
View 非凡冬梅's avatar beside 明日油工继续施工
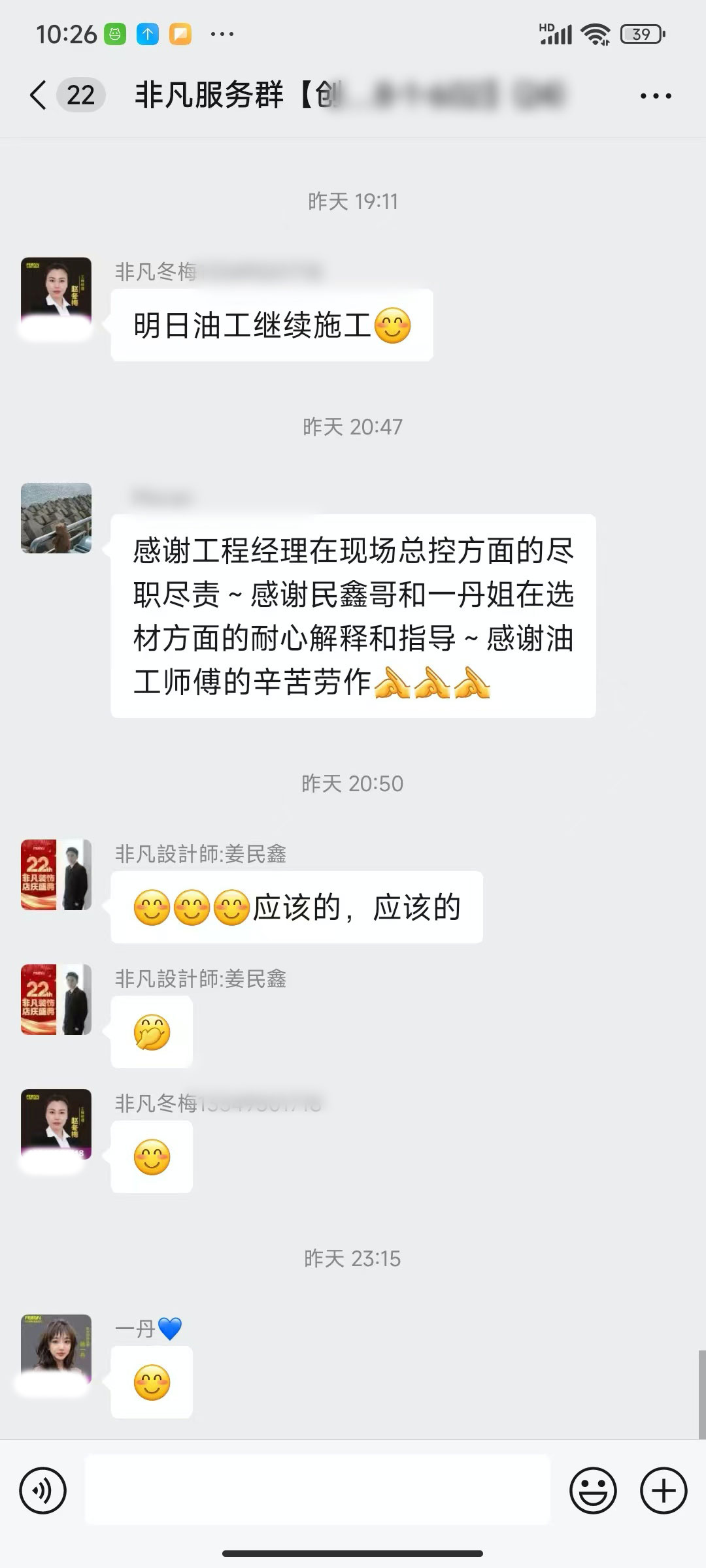pos(56,292)
